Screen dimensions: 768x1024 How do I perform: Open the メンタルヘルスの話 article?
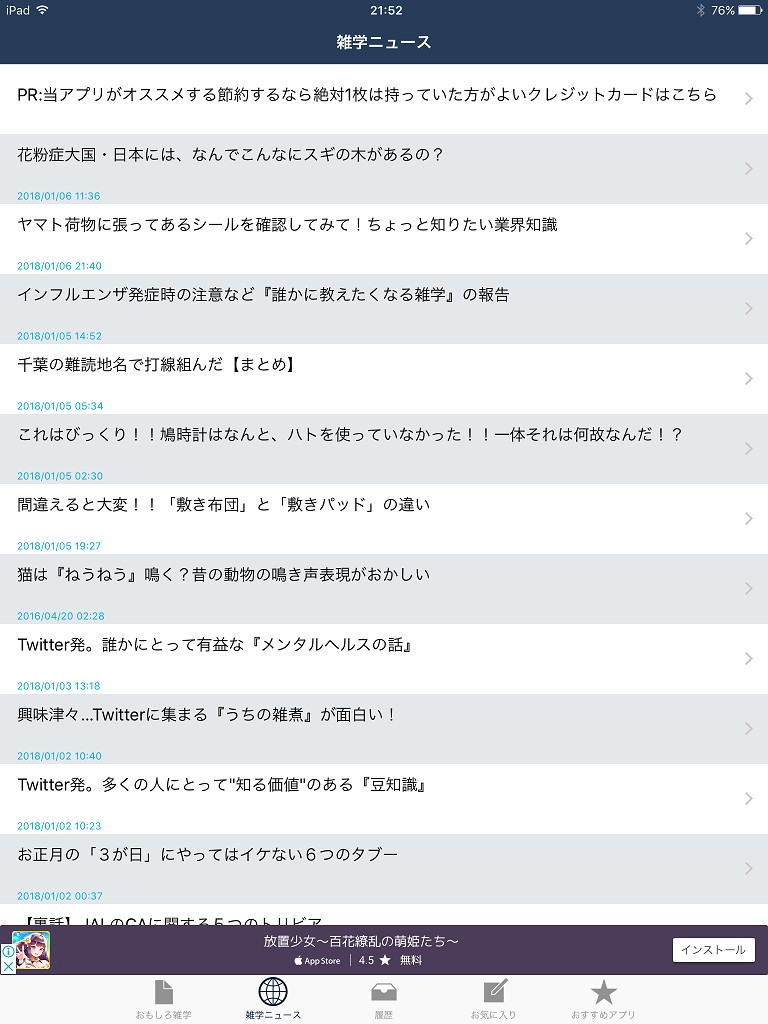pyautogui.click(x=384, y=658)
